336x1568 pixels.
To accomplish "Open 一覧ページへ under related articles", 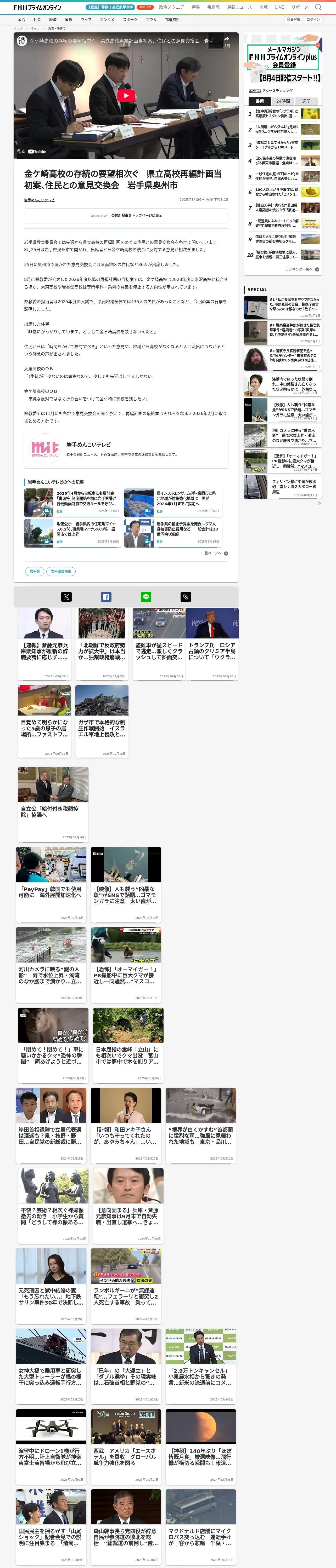I will (x=214, y=553).
